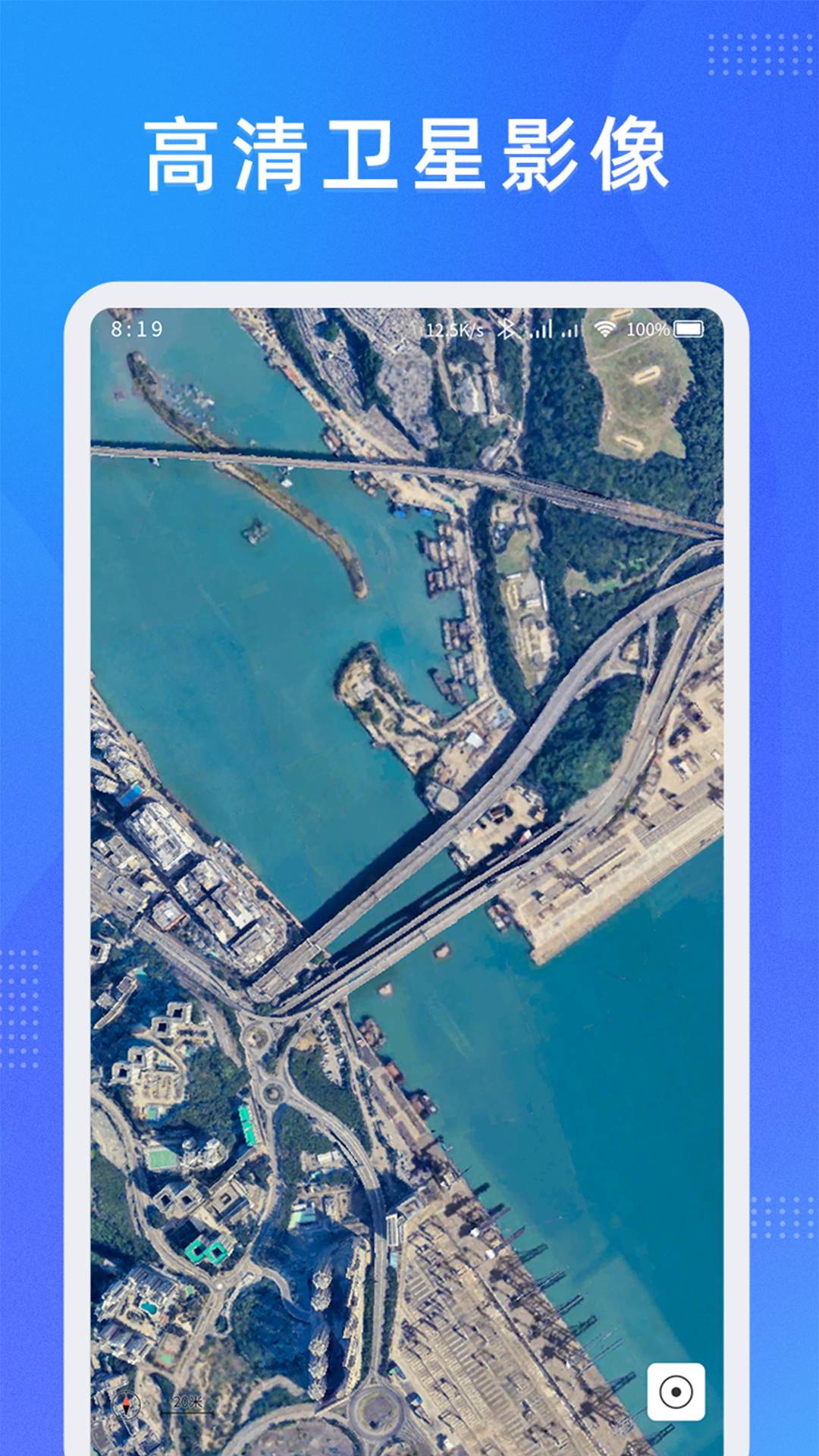Tap the north arrow to reset orientation
This screenshot has height=1456, width=819.
point(127,1403)
